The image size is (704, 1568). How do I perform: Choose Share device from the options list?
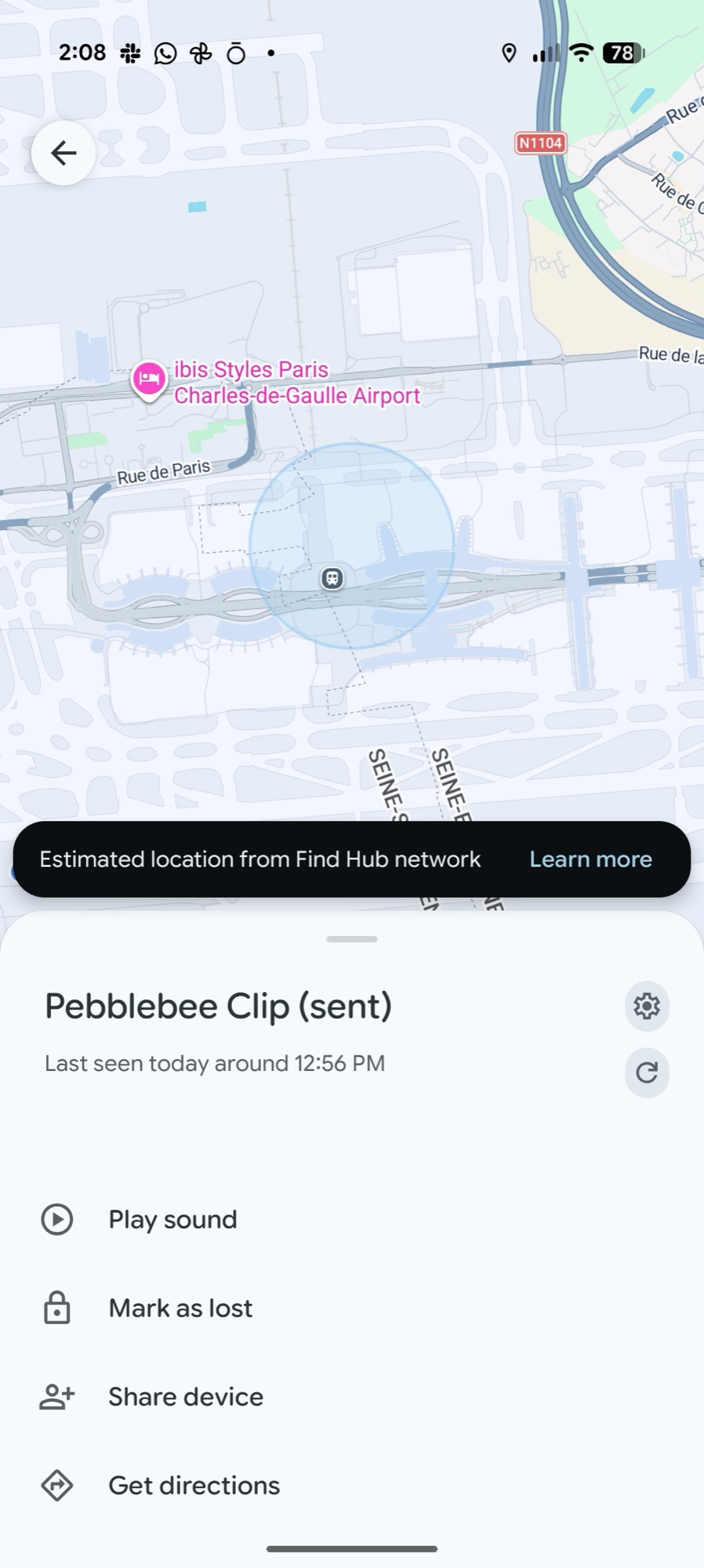tap(185, 1396)
